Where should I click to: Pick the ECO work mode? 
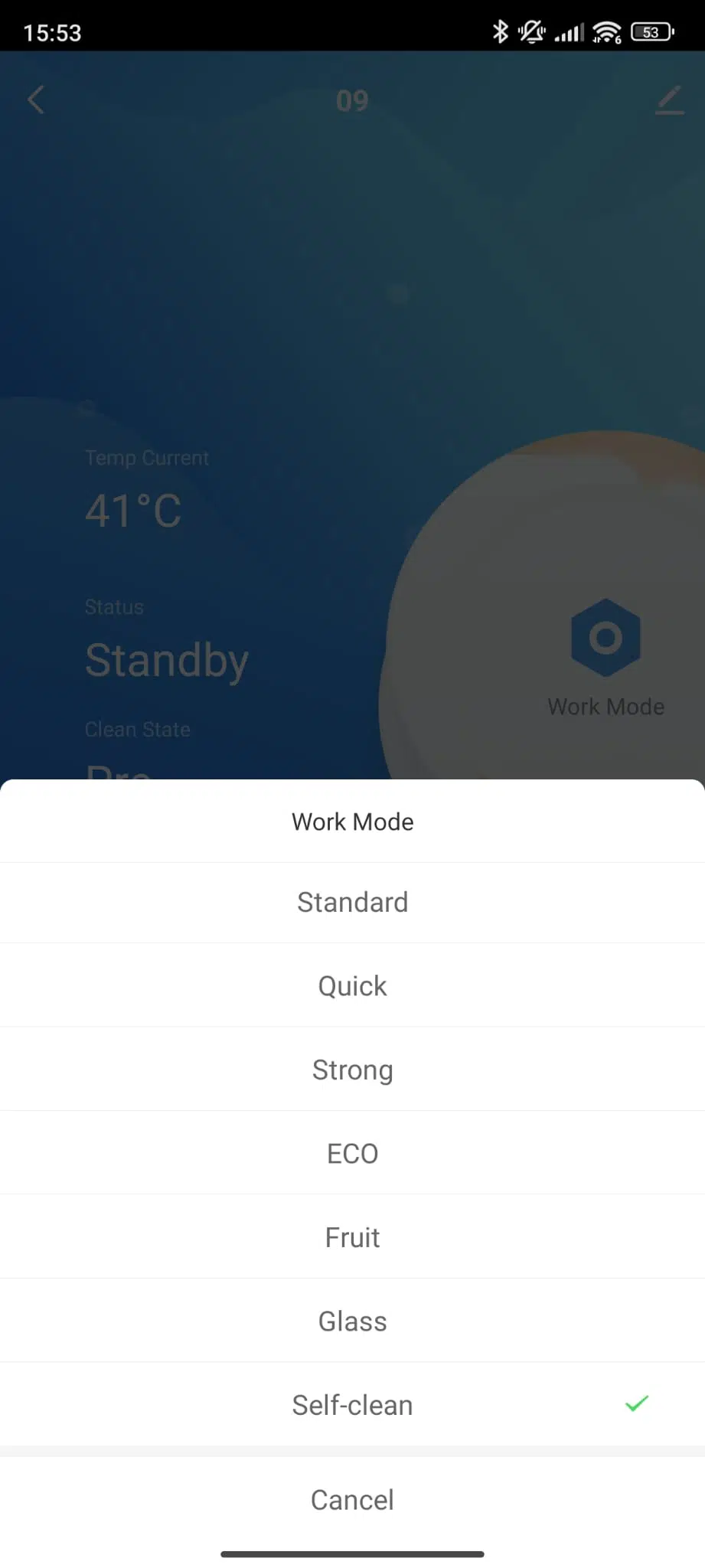pyautogui.click(x=352, y=1153)
